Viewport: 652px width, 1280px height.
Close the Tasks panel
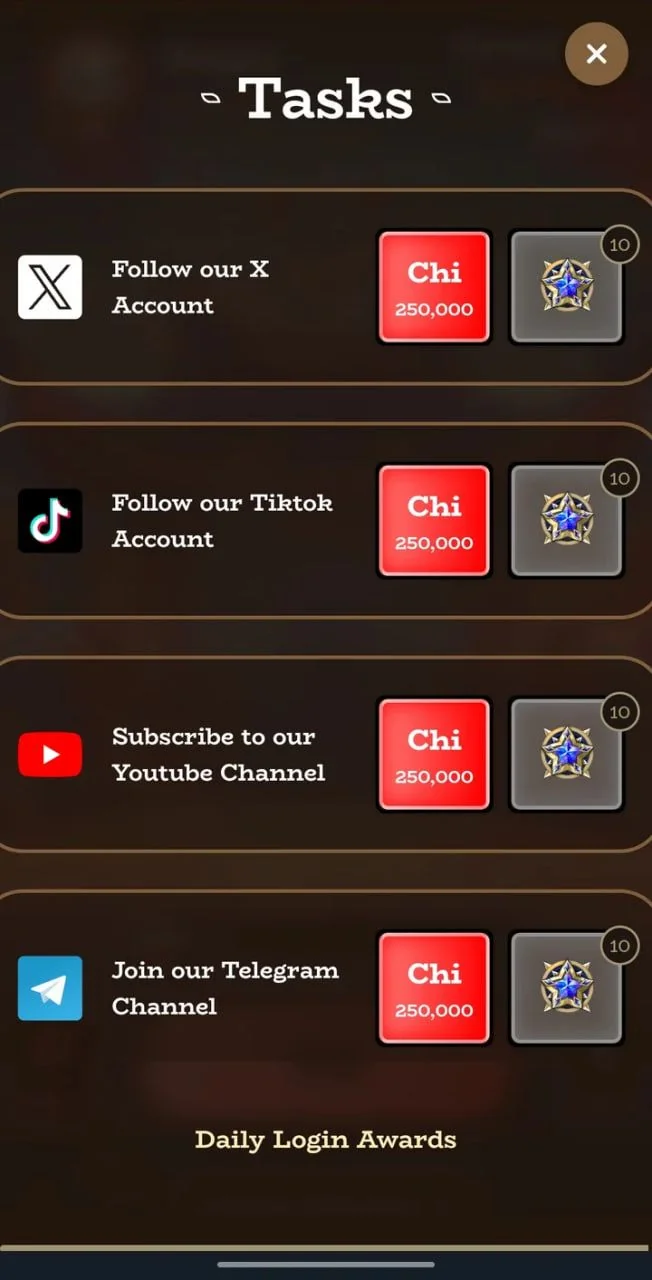596,54
